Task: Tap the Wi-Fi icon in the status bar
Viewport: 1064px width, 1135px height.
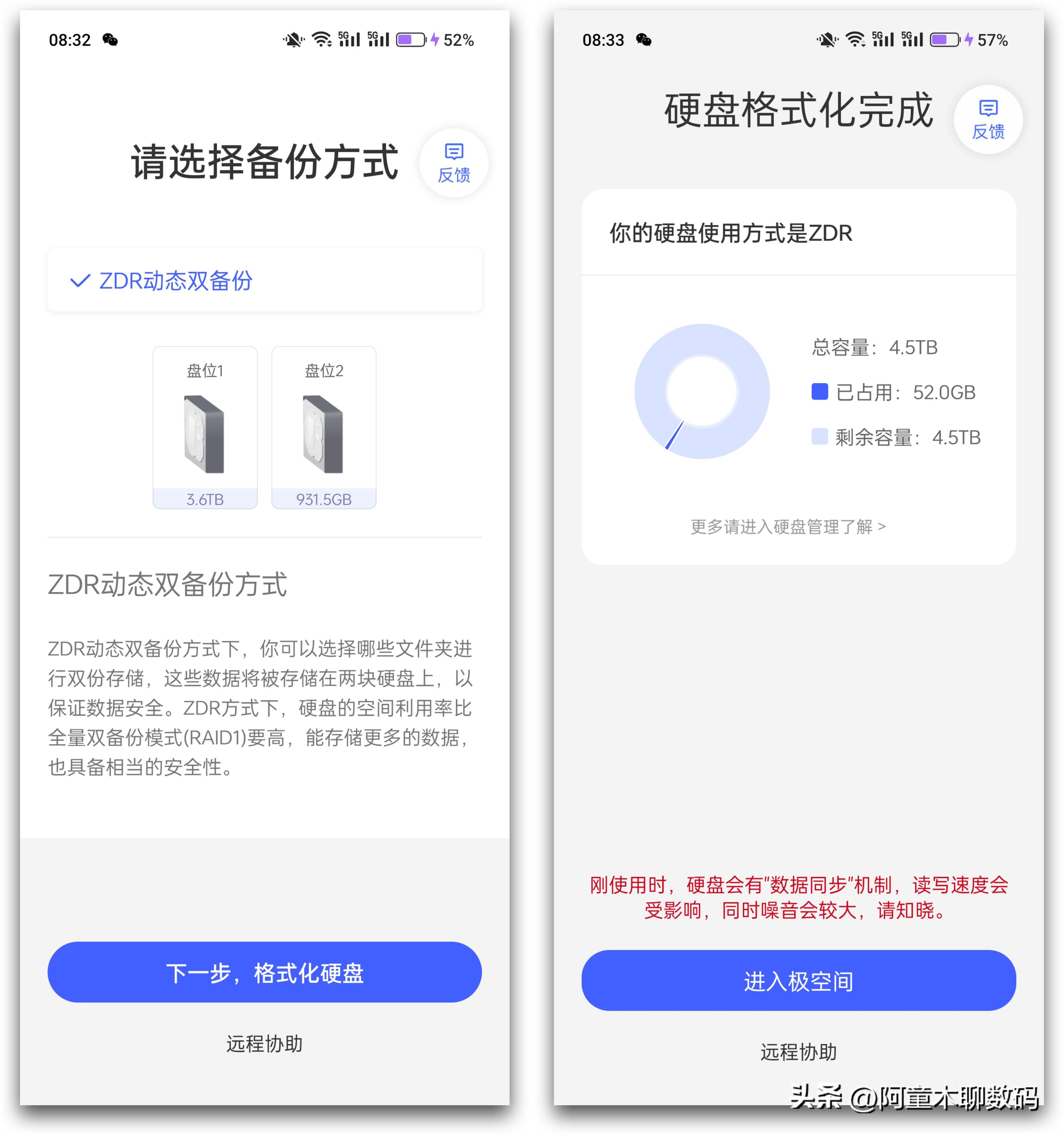Action: 322,39
